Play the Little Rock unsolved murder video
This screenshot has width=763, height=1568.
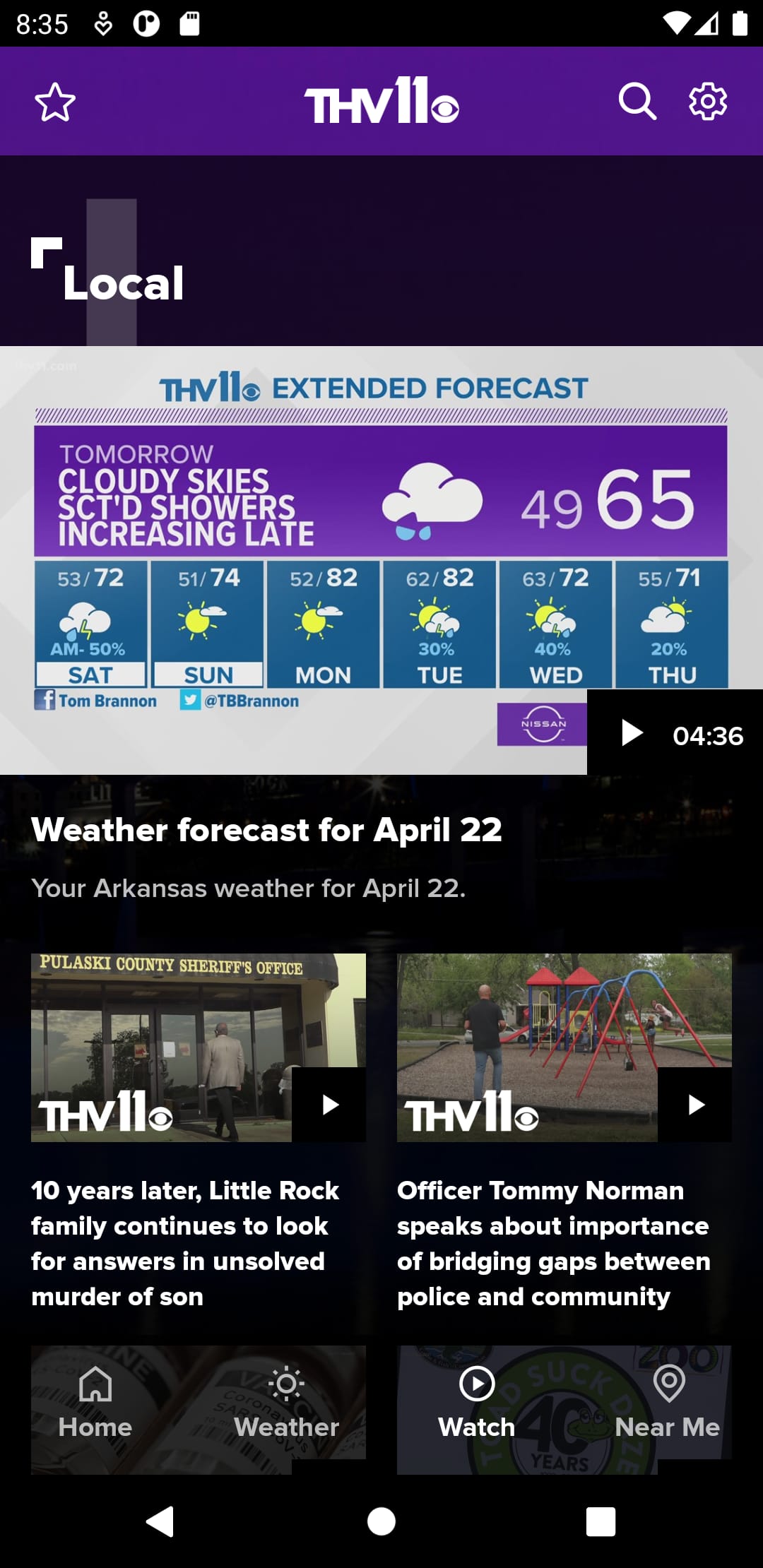click(x=329, y=1103)
